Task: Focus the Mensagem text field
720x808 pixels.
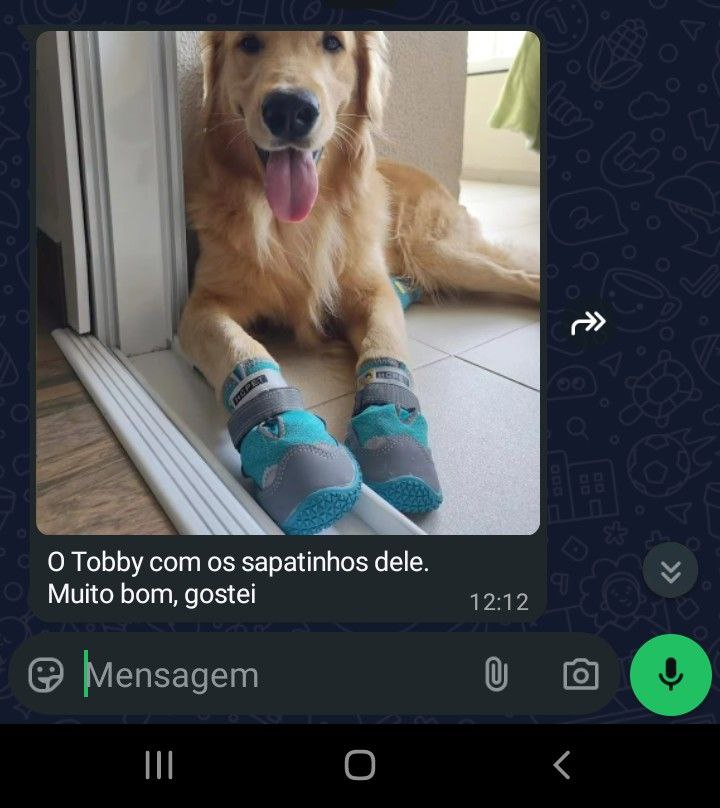Action: tap(270, 675)
